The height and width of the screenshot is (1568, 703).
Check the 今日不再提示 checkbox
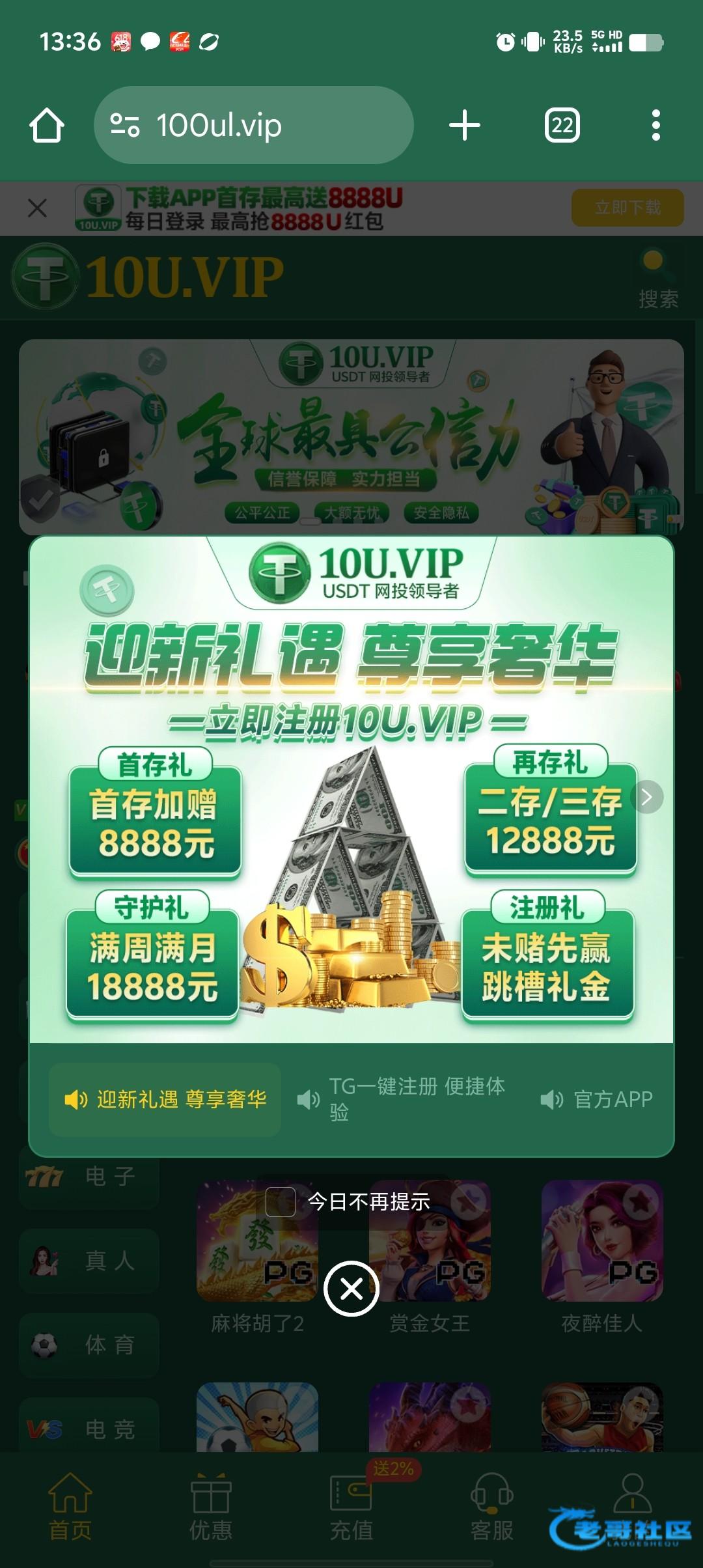tap(281, 1201)
